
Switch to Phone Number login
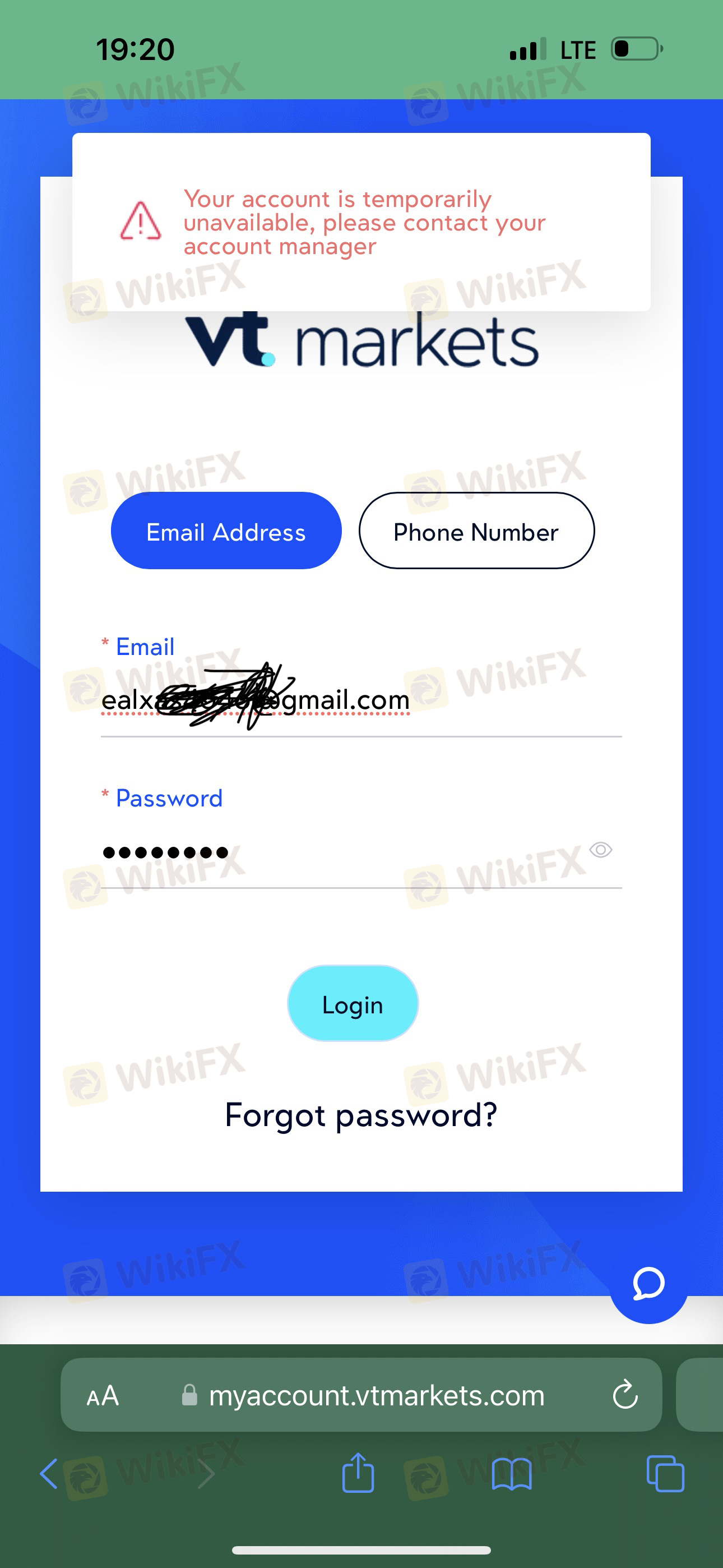(x=476, y=531)
